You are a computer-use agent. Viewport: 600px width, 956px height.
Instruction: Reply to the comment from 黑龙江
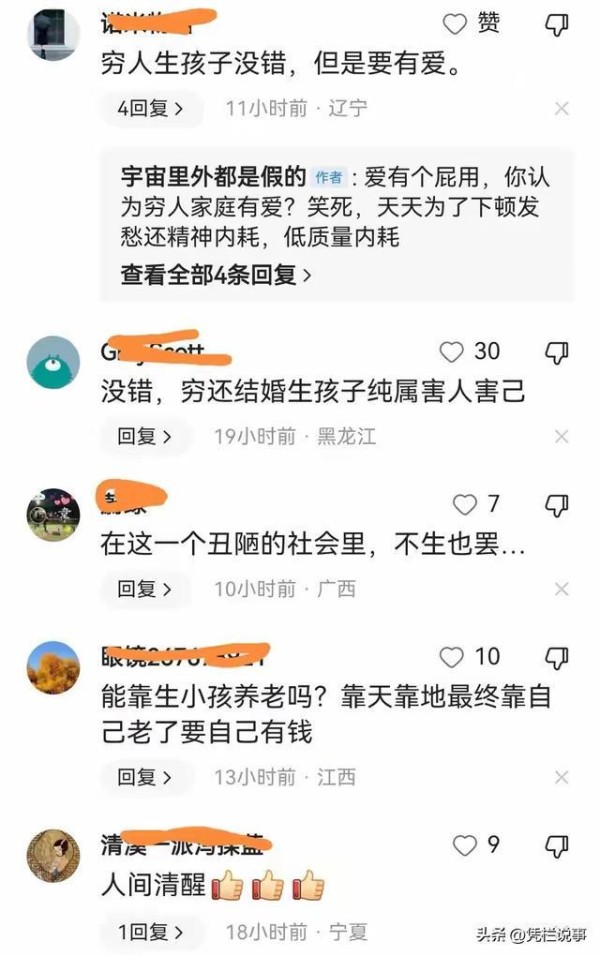point(144,436)
